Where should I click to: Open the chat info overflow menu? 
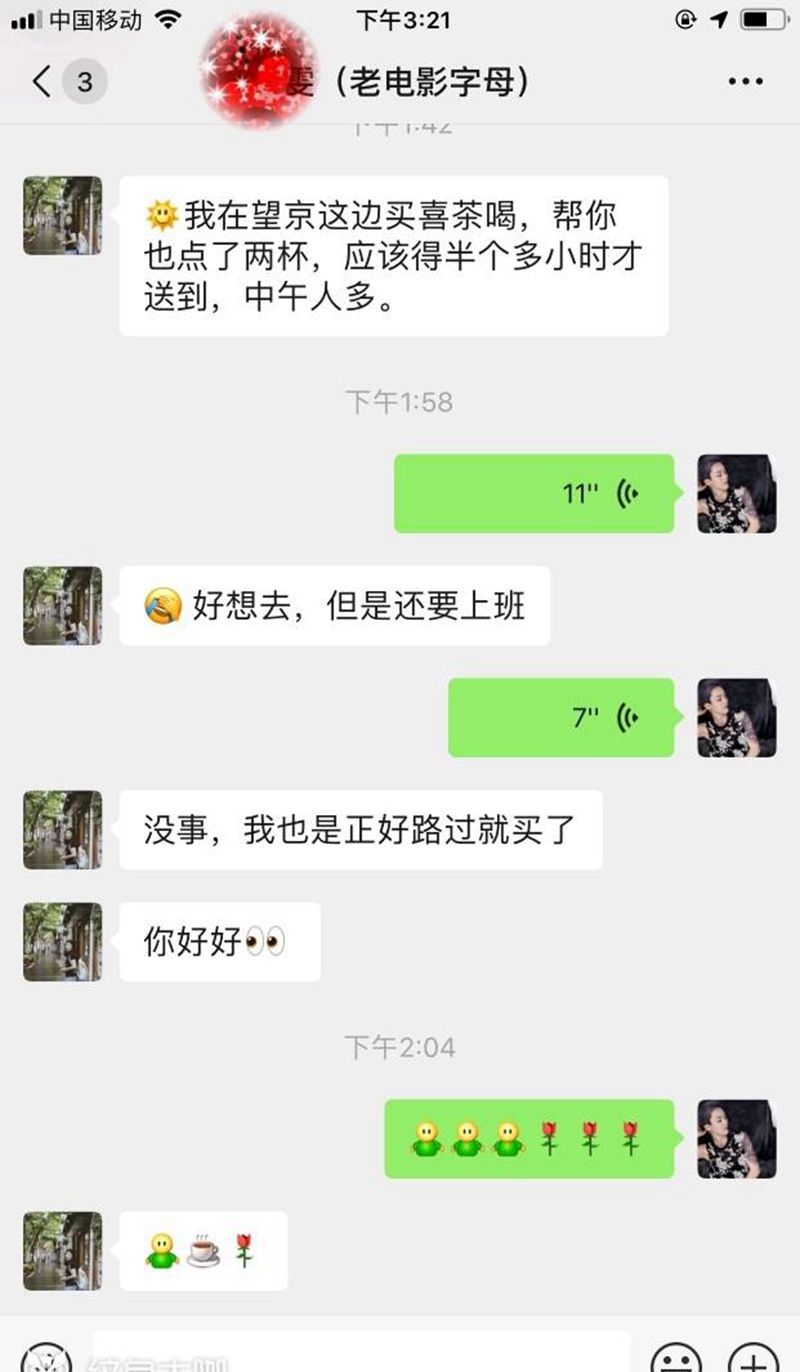click(746, 82)
